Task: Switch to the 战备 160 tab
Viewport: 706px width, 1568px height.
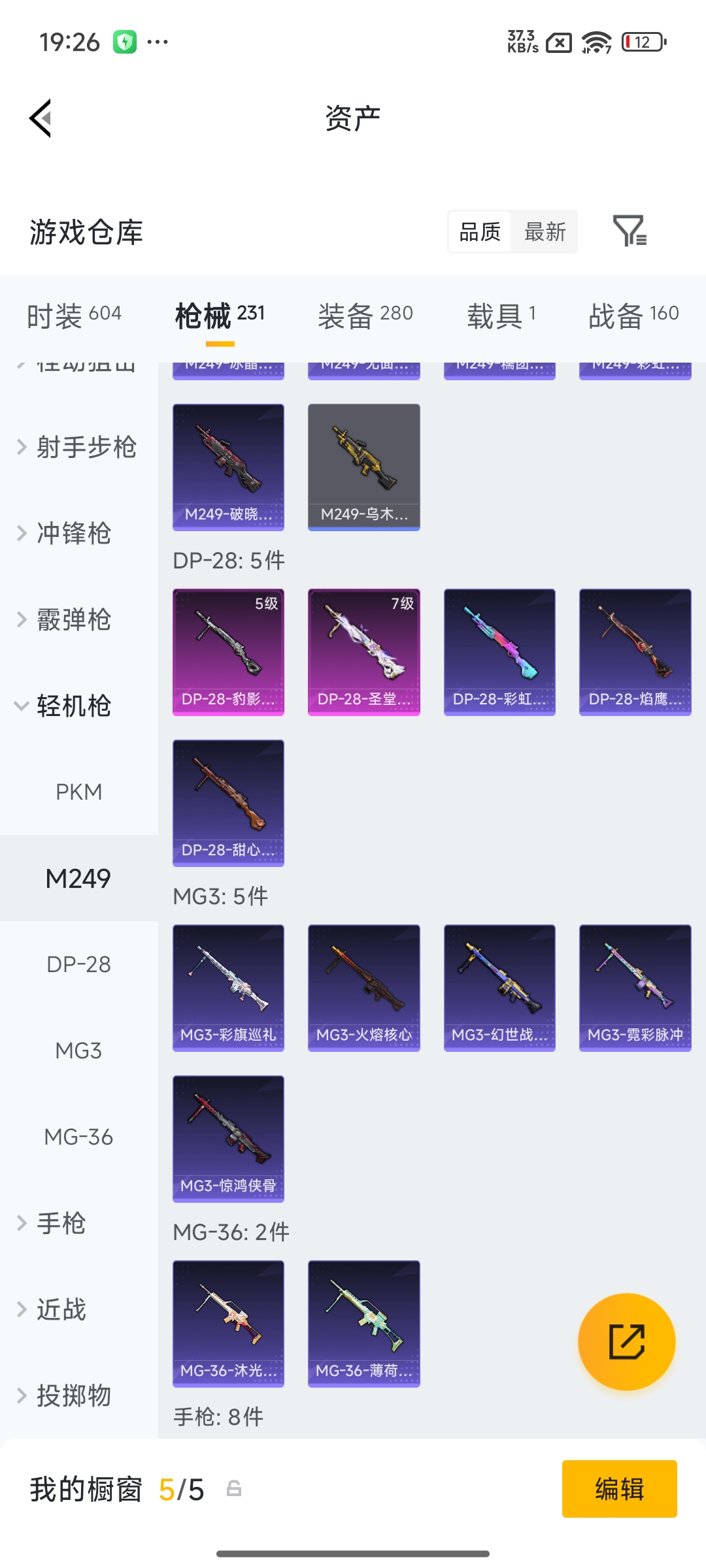Action: pyautogui.click(x=633, y=316)
